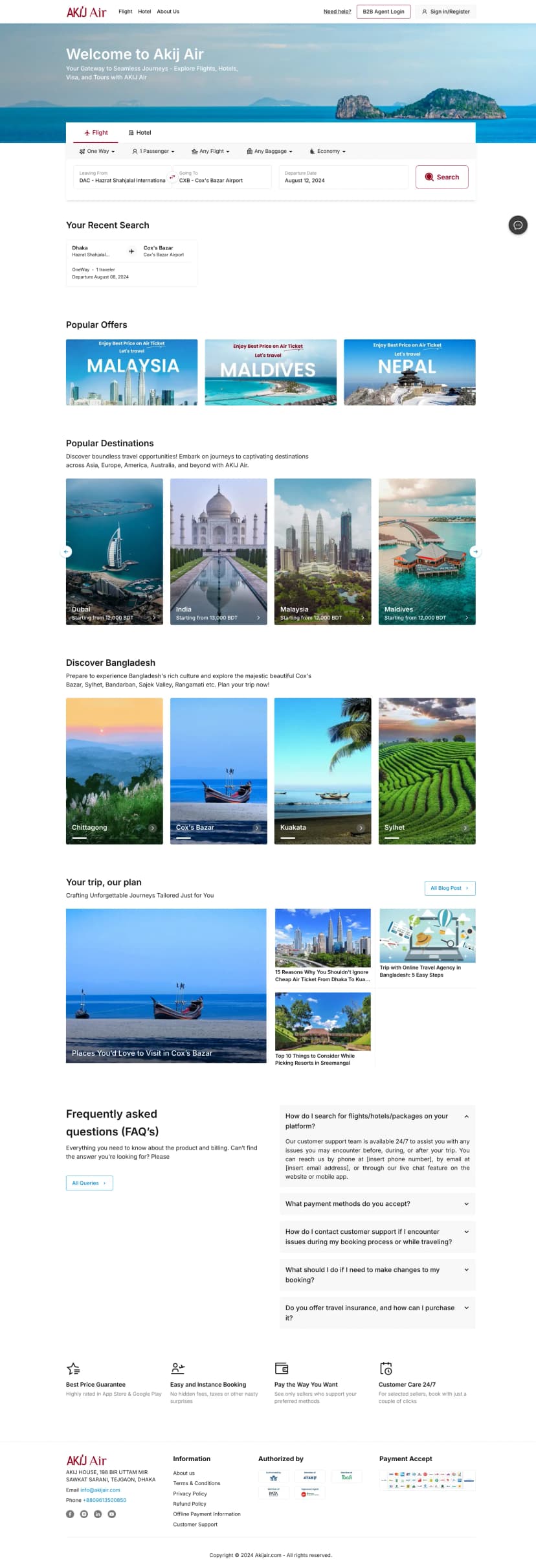The width and height of the screenshot is (536, 1568).
Task: Open the Privacy Policy footer link
Action: tap(190, 1494)
